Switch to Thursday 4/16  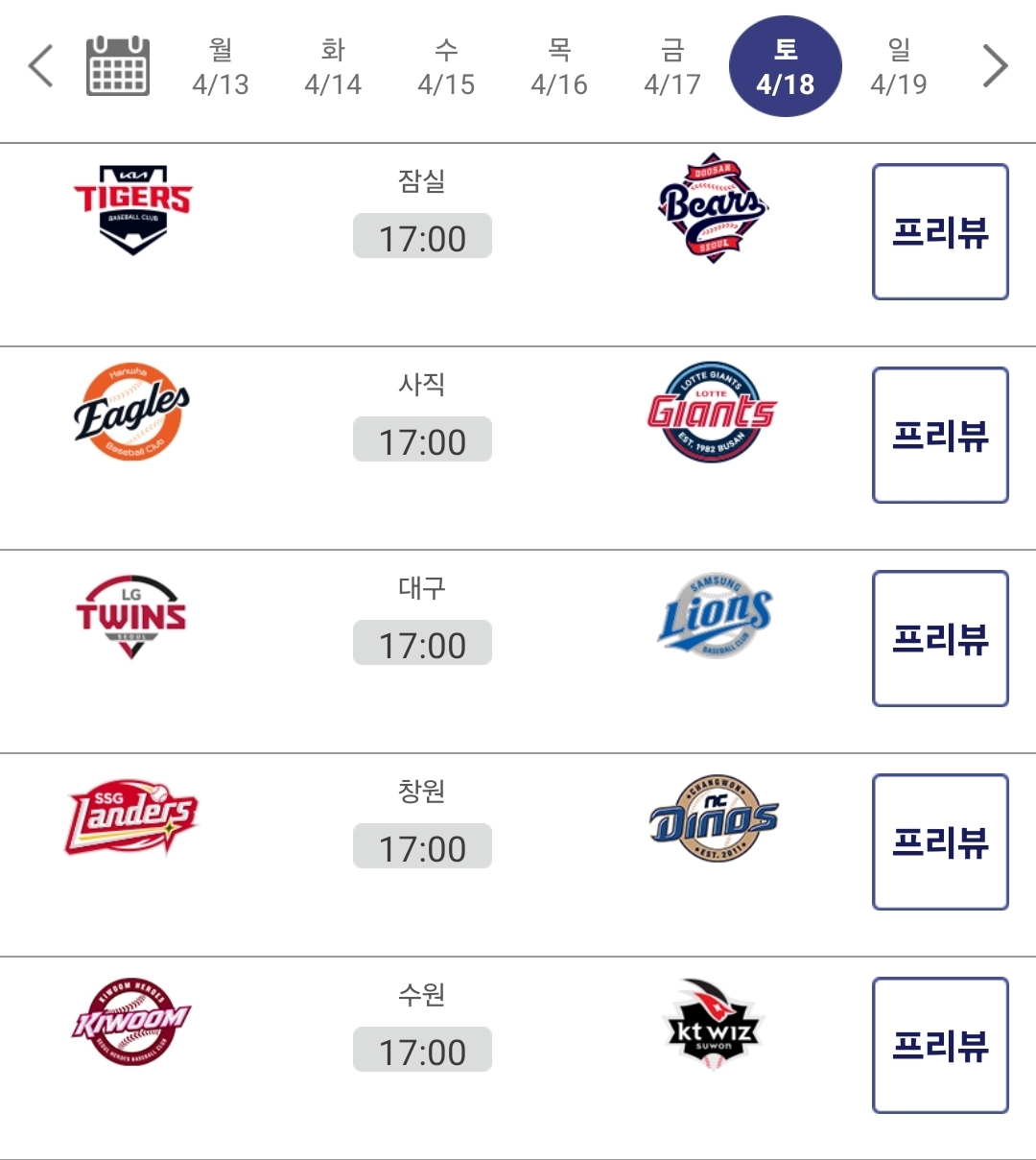[559, 67]
